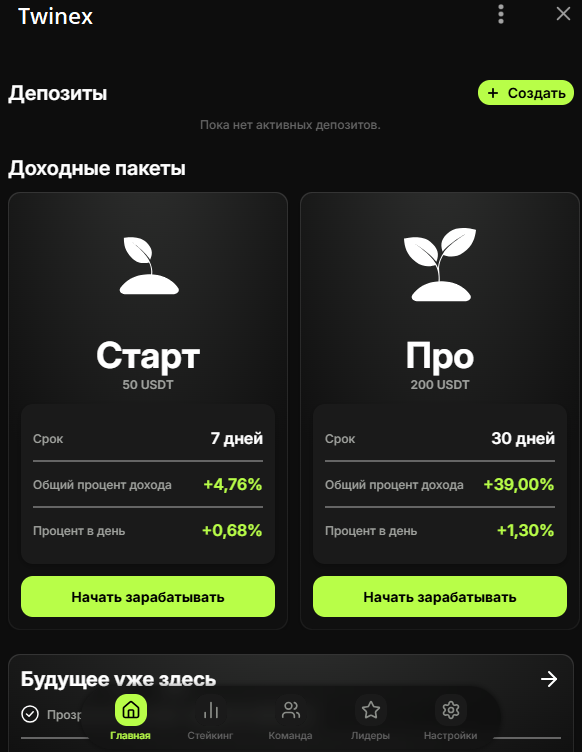Viewport: 582px width, 752px height.
Task: View the Лидеры tab
Action: (371, 717)
